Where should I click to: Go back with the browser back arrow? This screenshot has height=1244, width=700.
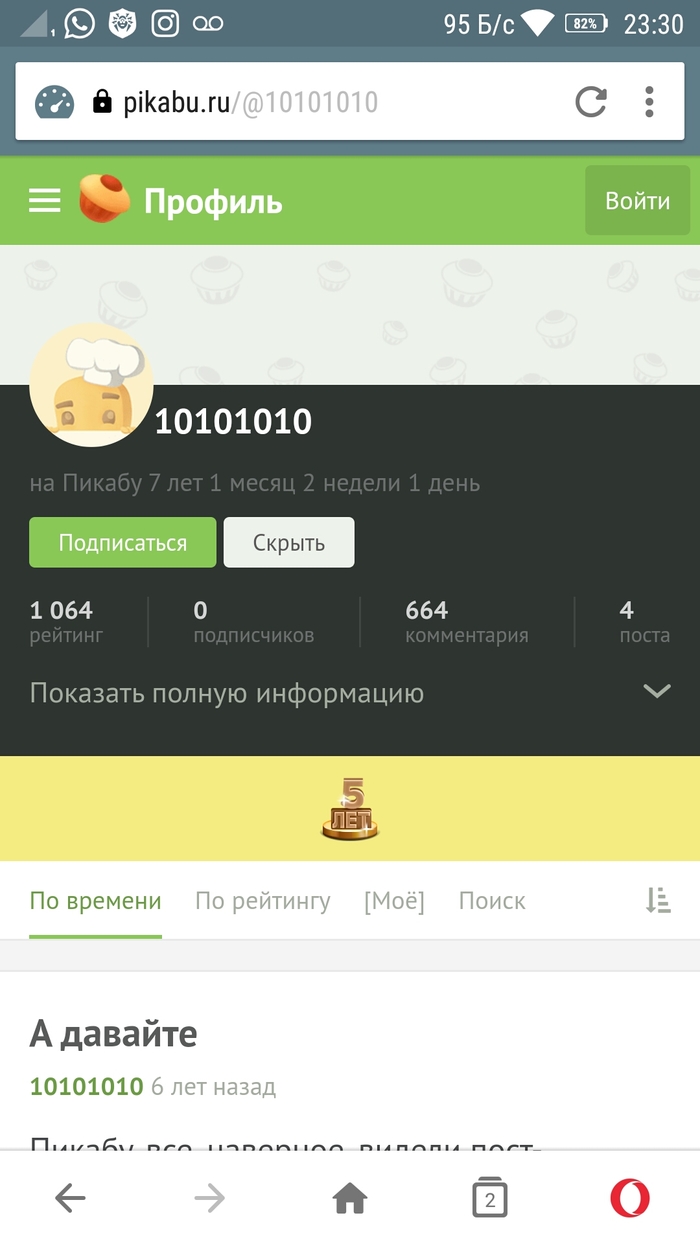[70, 1197]
